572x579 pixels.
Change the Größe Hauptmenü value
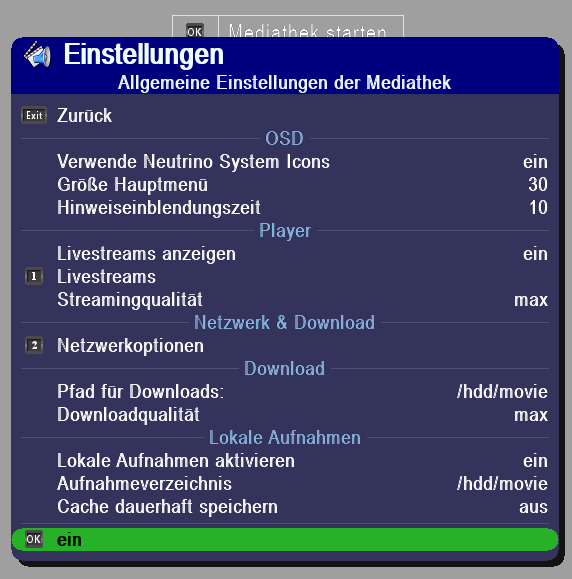pos(285,185)
